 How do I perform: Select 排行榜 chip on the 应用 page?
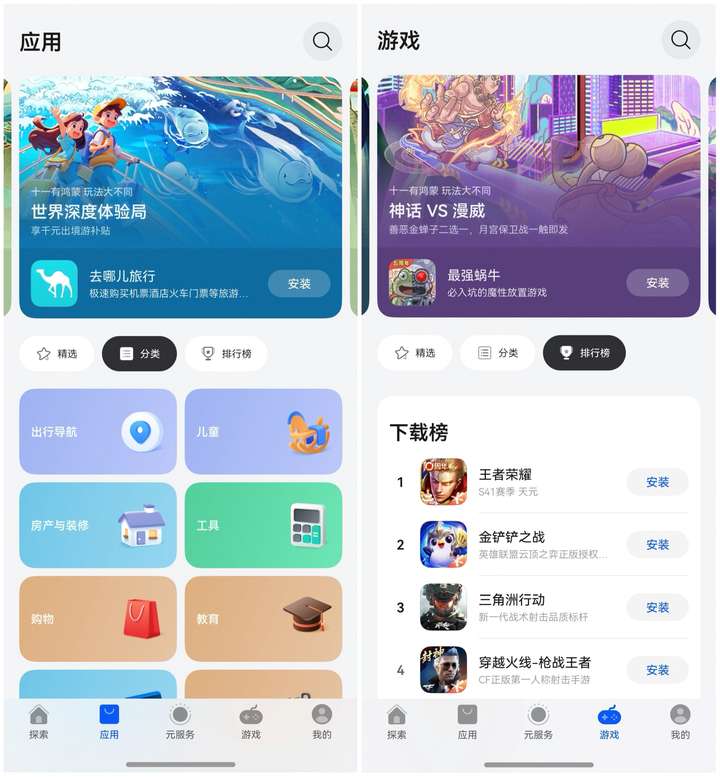tap(226, 353)
